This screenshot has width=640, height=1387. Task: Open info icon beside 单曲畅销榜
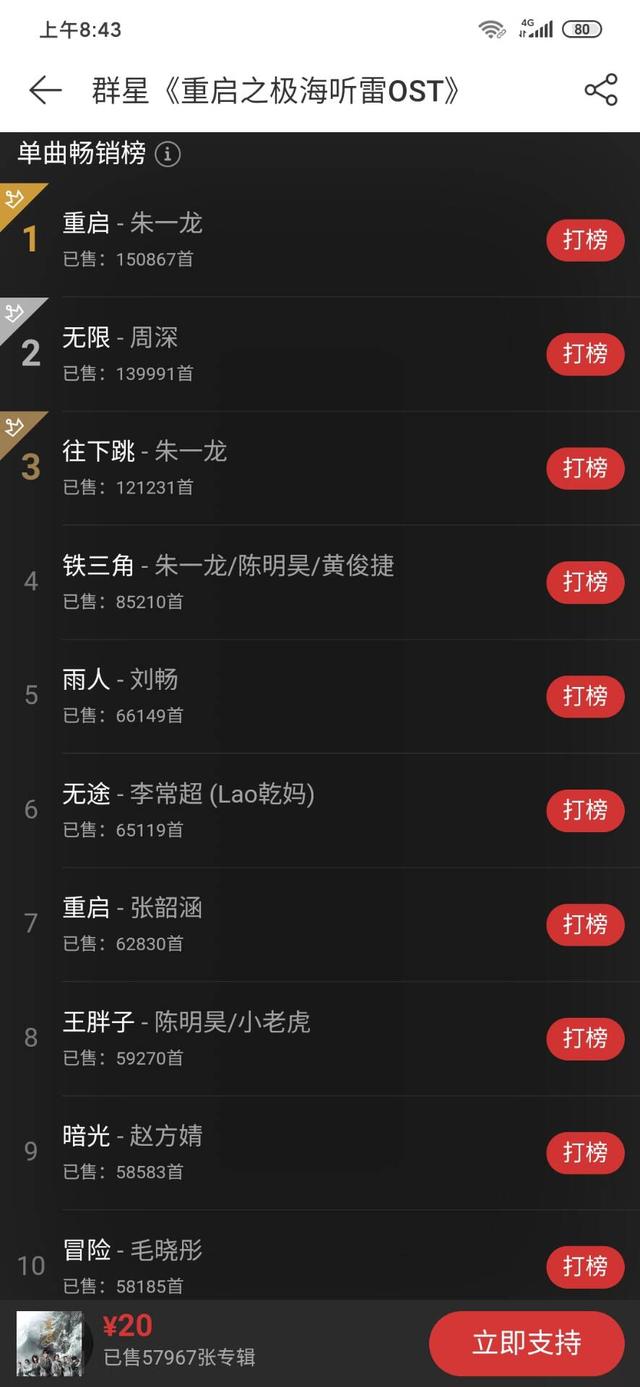coord(168,154)
